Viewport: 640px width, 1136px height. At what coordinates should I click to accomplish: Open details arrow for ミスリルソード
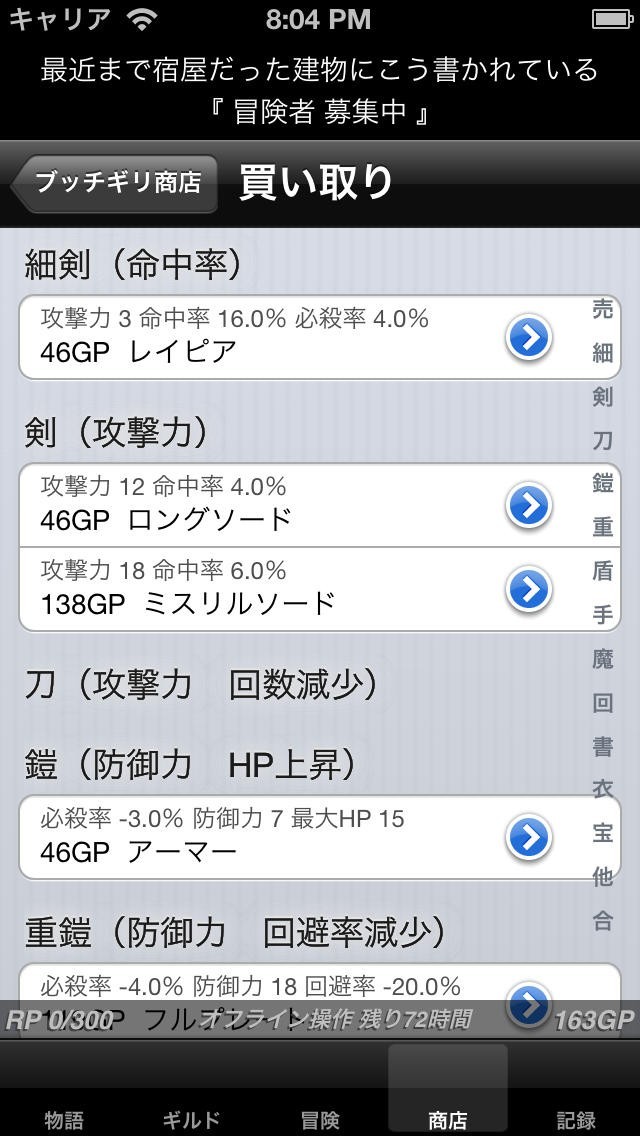coord(529,589)
